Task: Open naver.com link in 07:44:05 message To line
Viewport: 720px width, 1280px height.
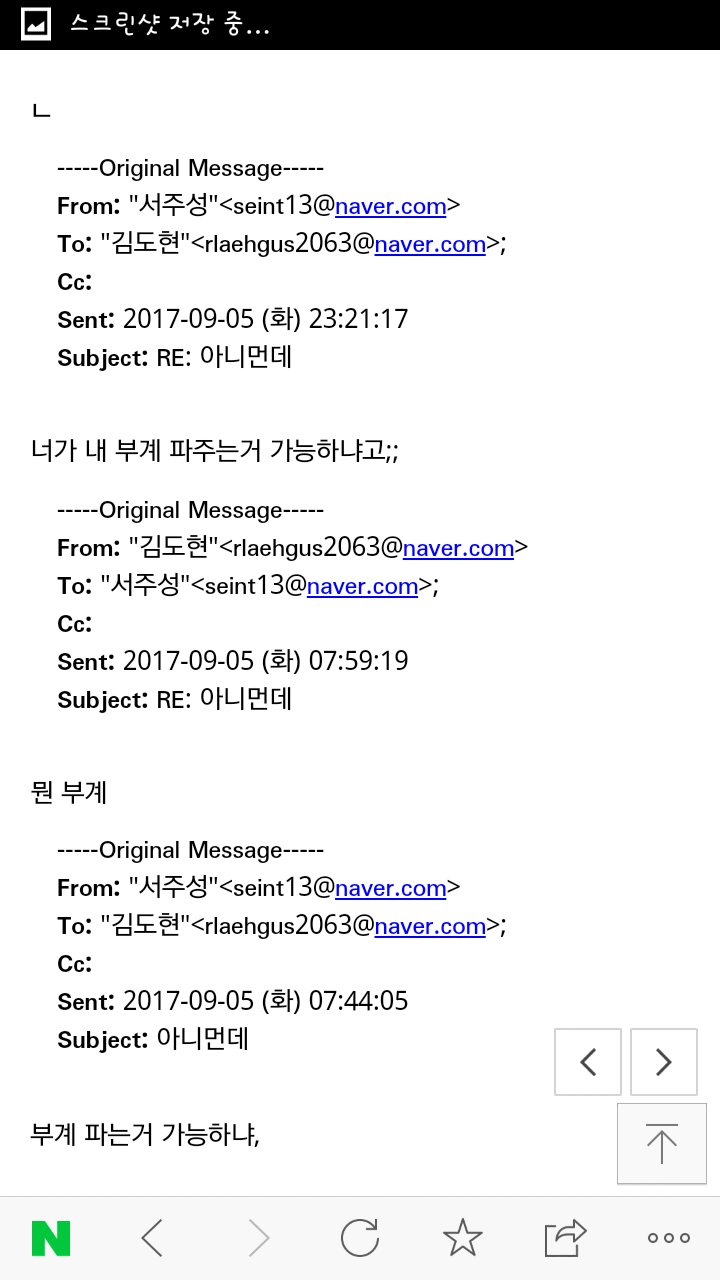Action: pos(429,927)
